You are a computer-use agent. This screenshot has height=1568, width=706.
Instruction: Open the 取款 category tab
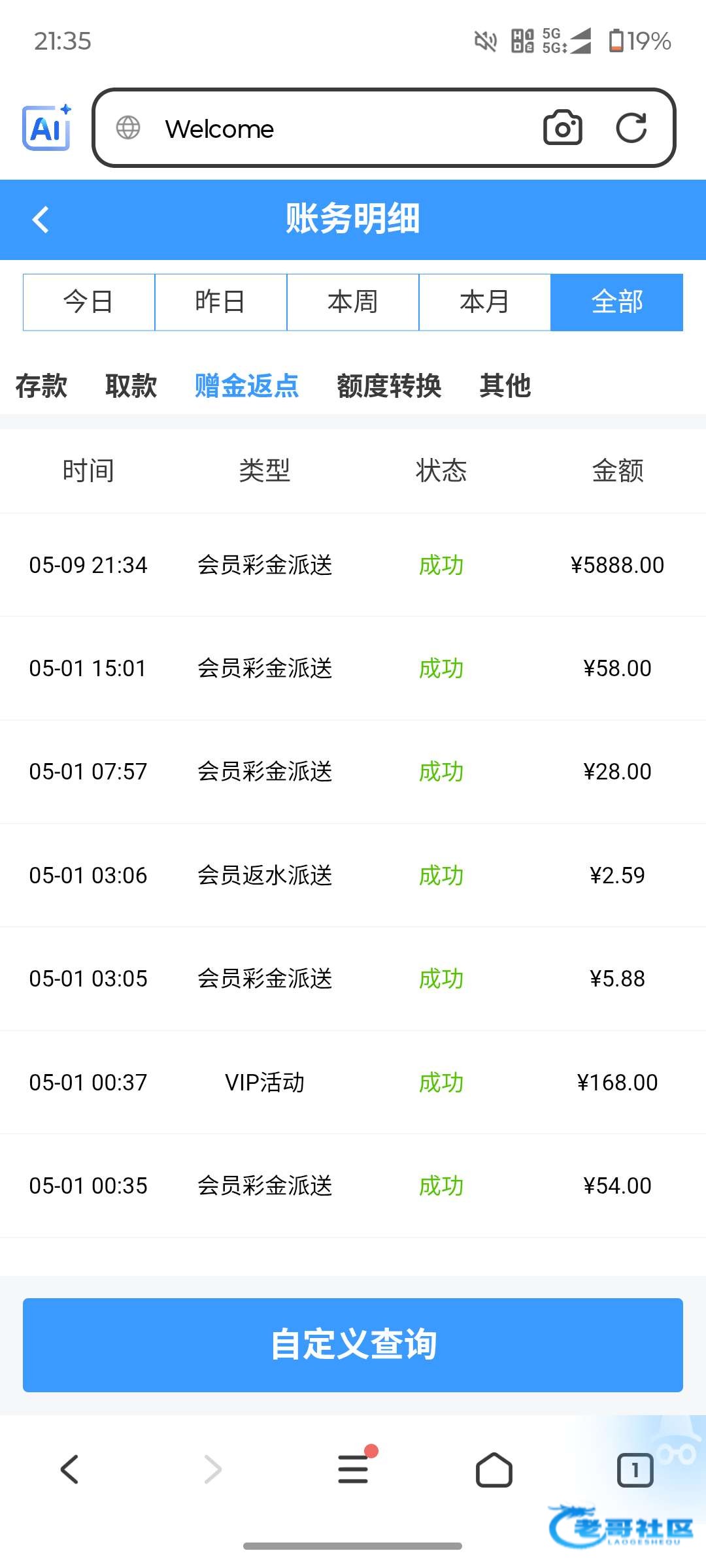point(131,385)
